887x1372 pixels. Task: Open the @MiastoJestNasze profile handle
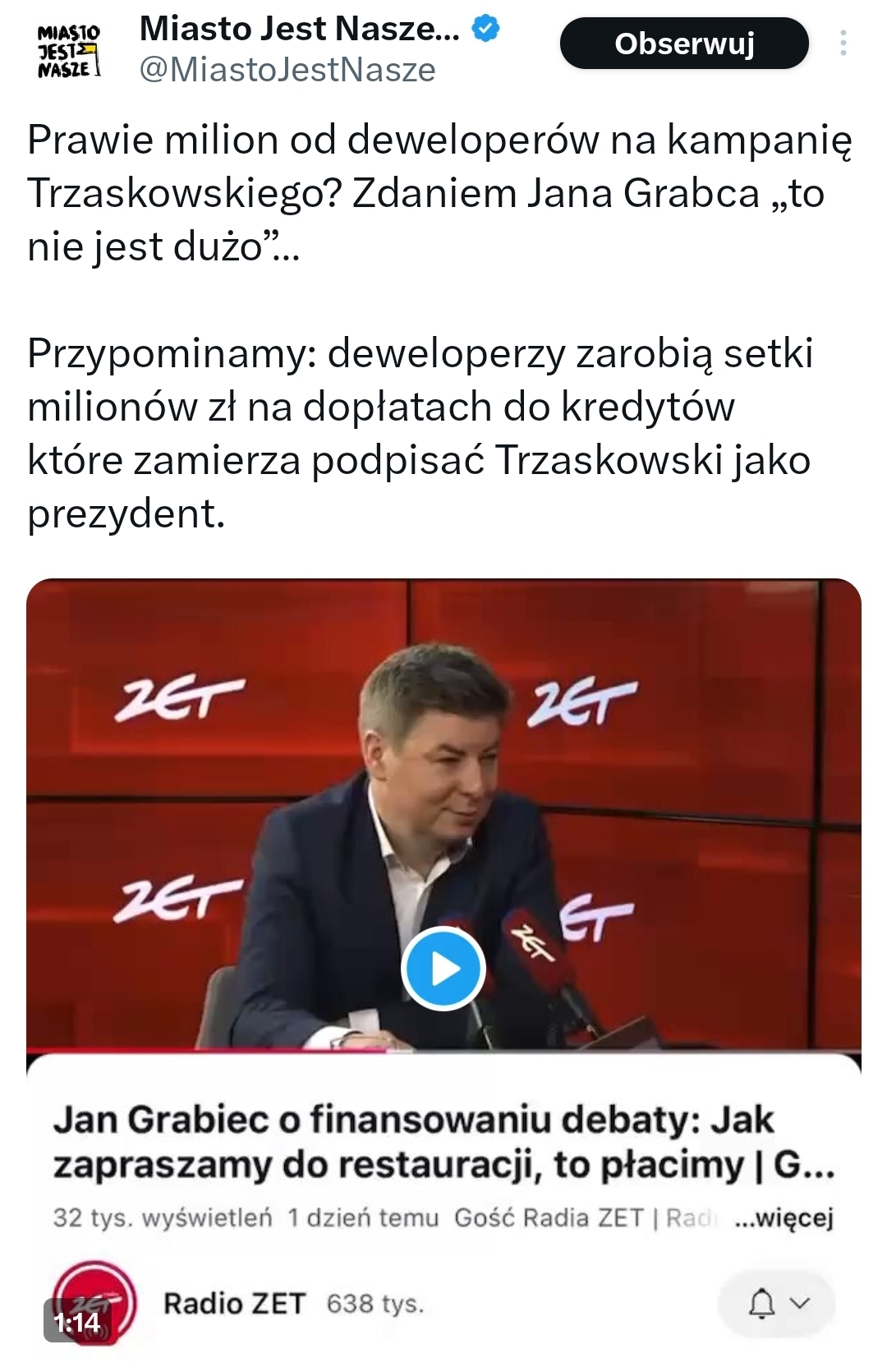287,71
